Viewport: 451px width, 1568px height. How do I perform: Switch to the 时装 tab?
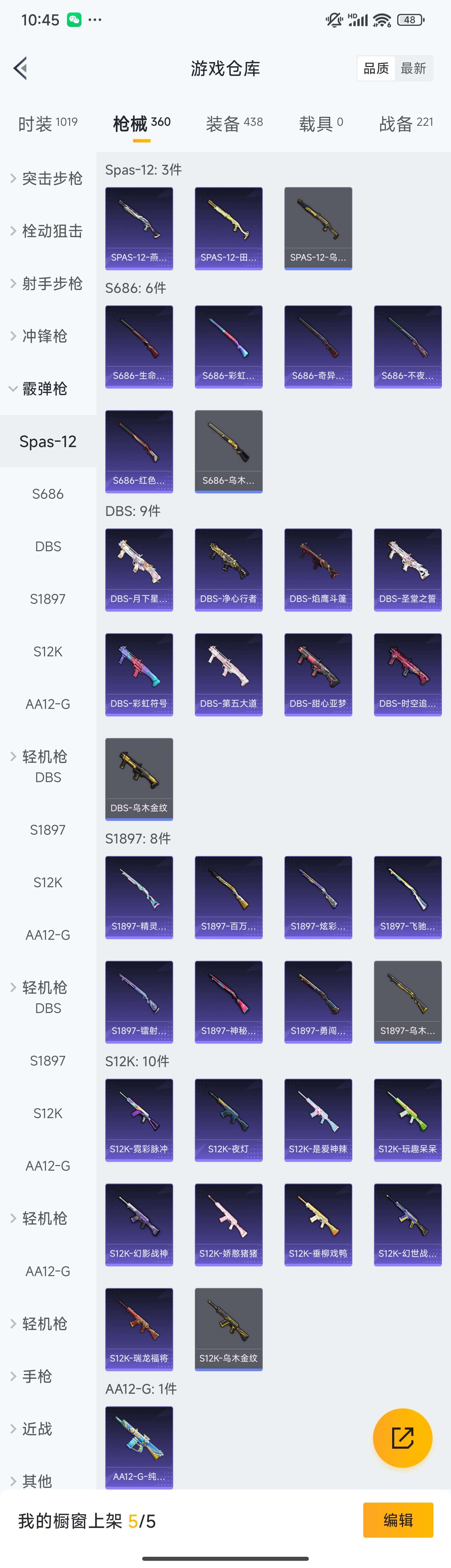(48, 124)
